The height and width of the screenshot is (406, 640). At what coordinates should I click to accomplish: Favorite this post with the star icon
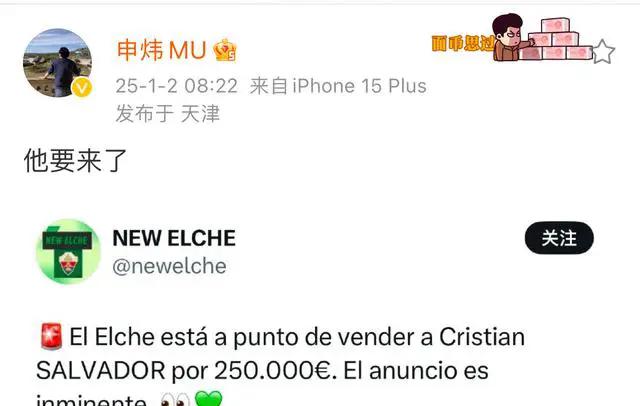[603, 52]
